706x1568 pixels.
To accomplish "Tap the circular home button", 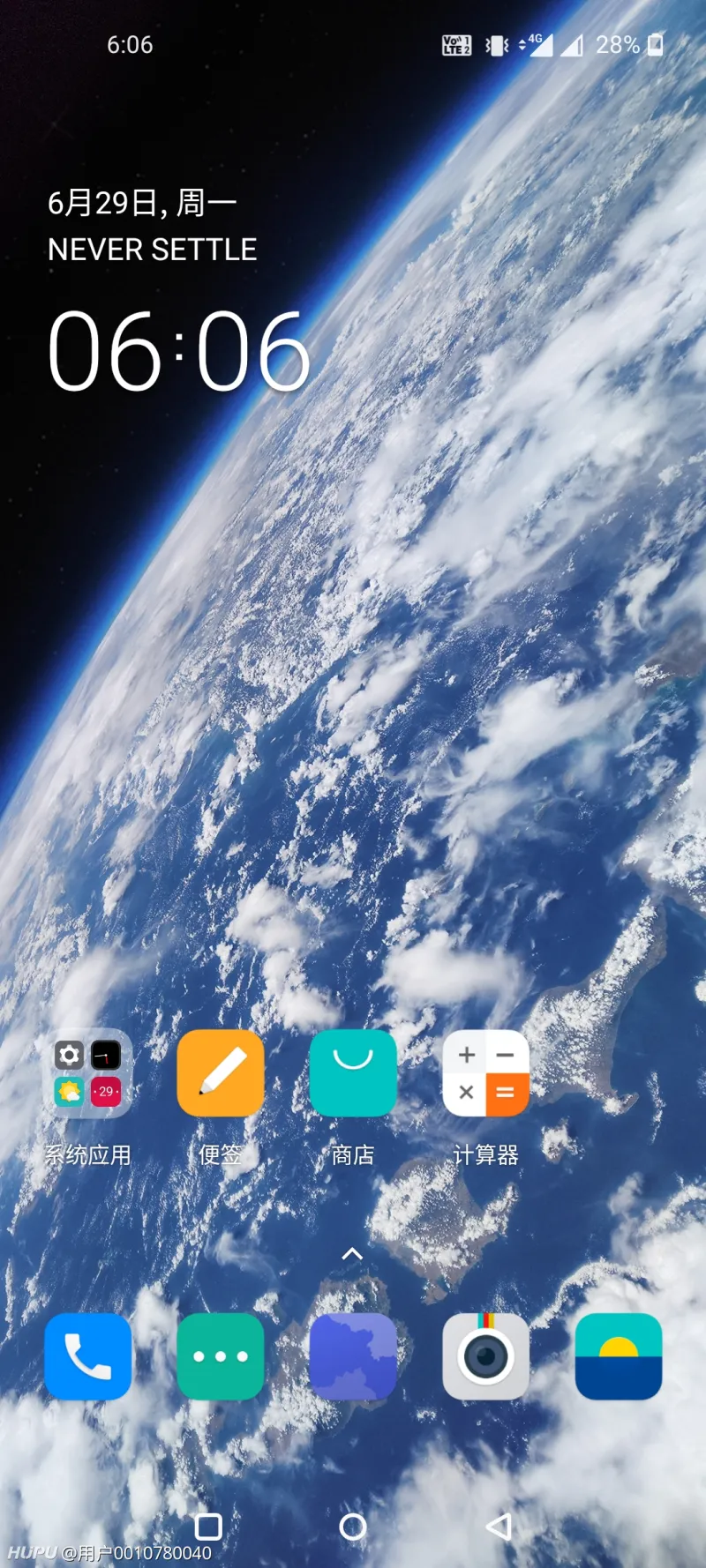I will pos(353,1527).
